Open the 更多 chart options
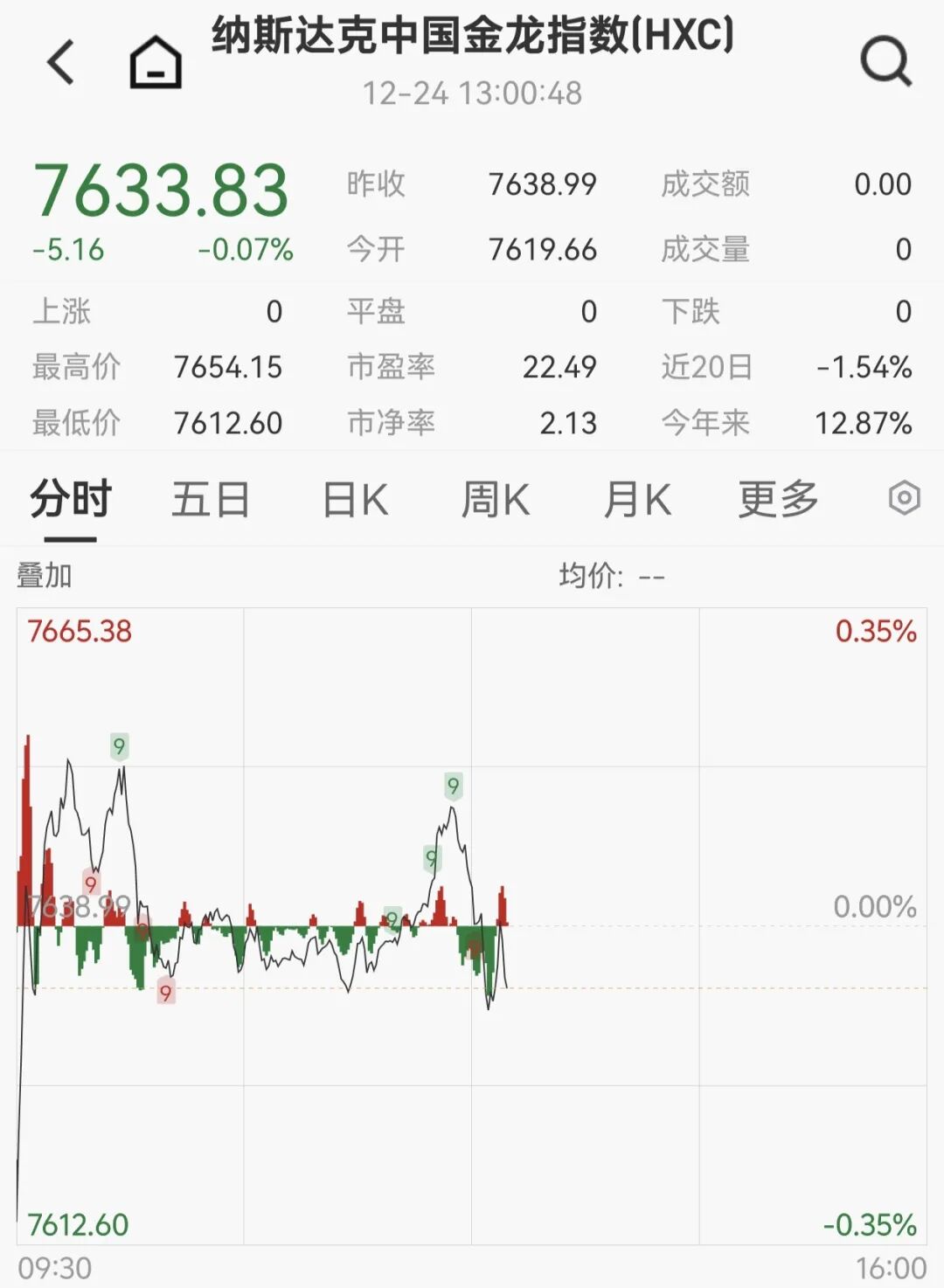The width and height of the screenshot is (944, 1288). [778, 500]
